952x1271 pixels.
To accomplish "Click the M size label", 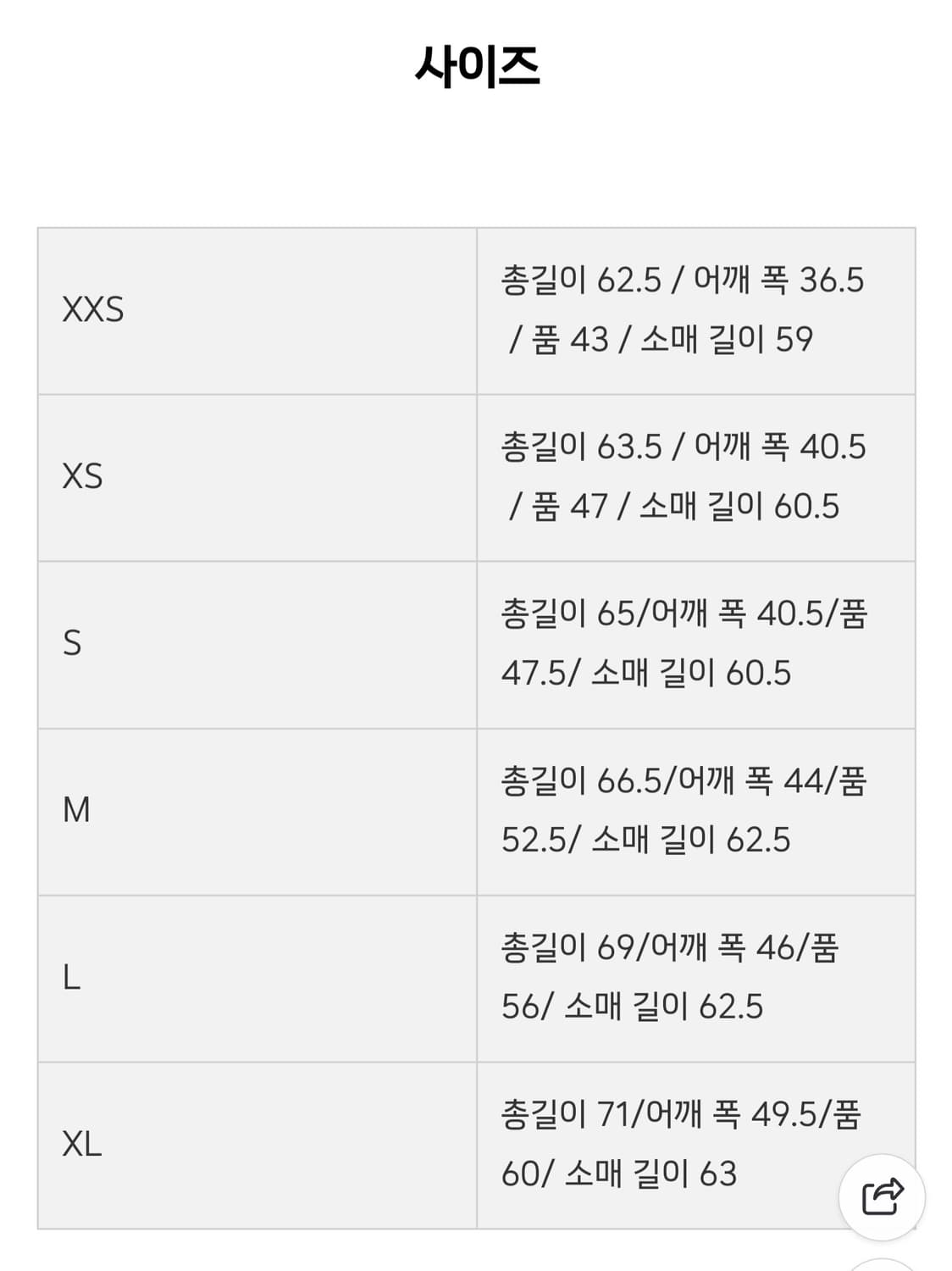I will click(x=75, y=809).
